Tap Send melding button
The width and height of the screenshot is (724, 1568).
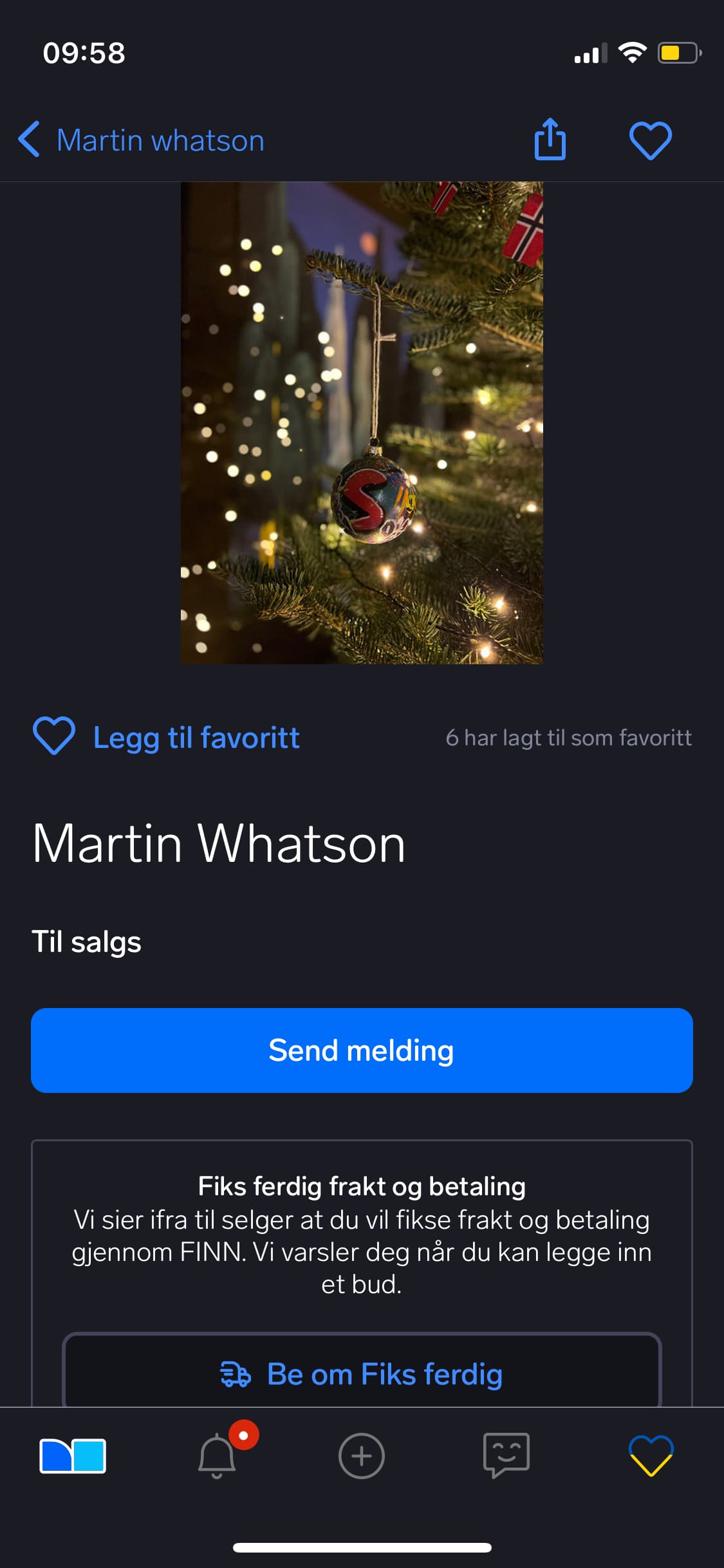point(362,1050)
